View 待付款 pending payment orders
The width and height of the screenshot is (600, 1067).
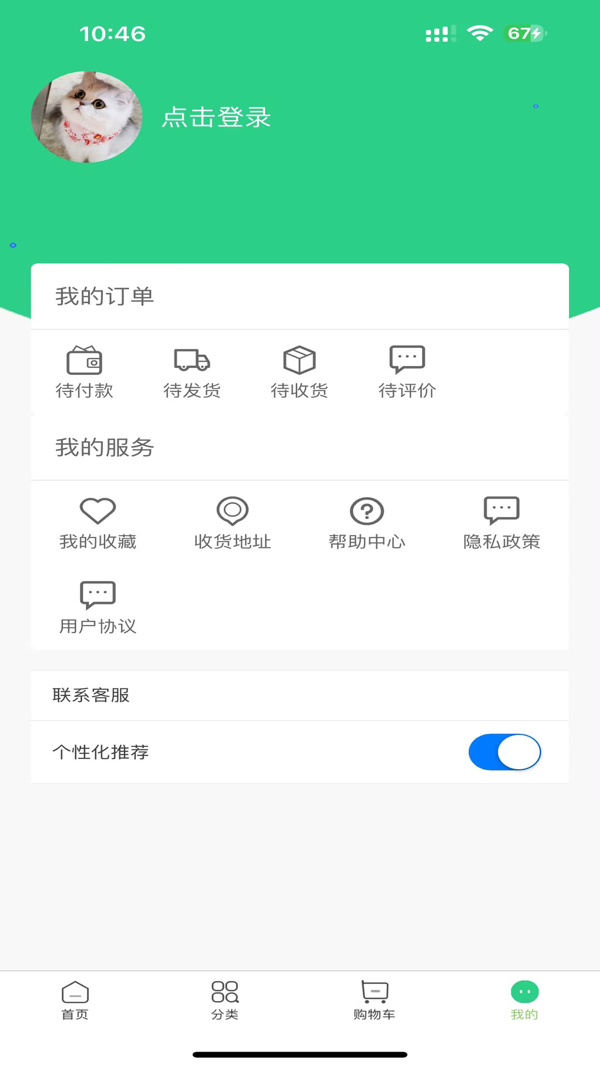[84, 372]
